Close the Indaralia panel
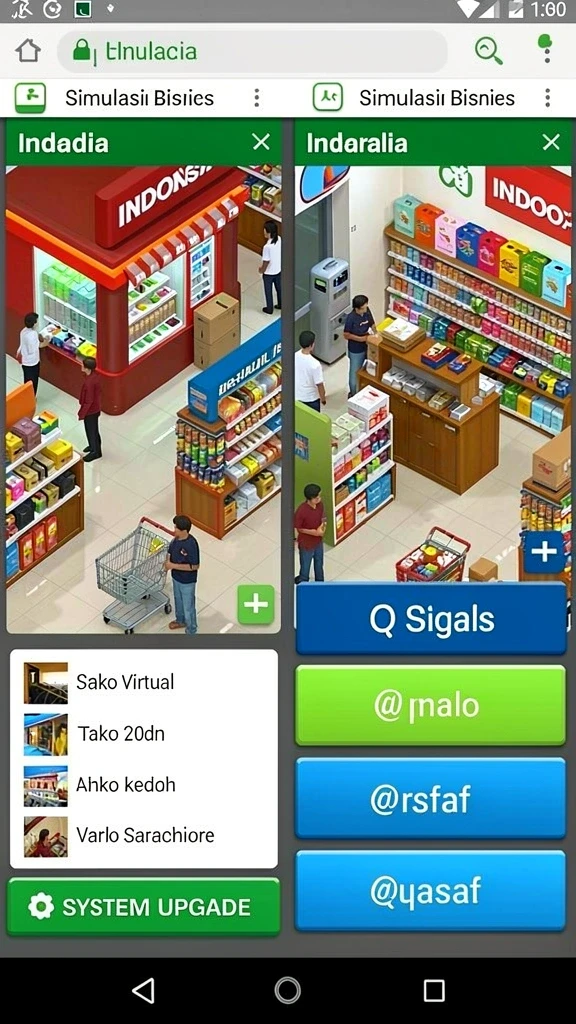The height and width of the screenshot is (1024, 576). 551,142
